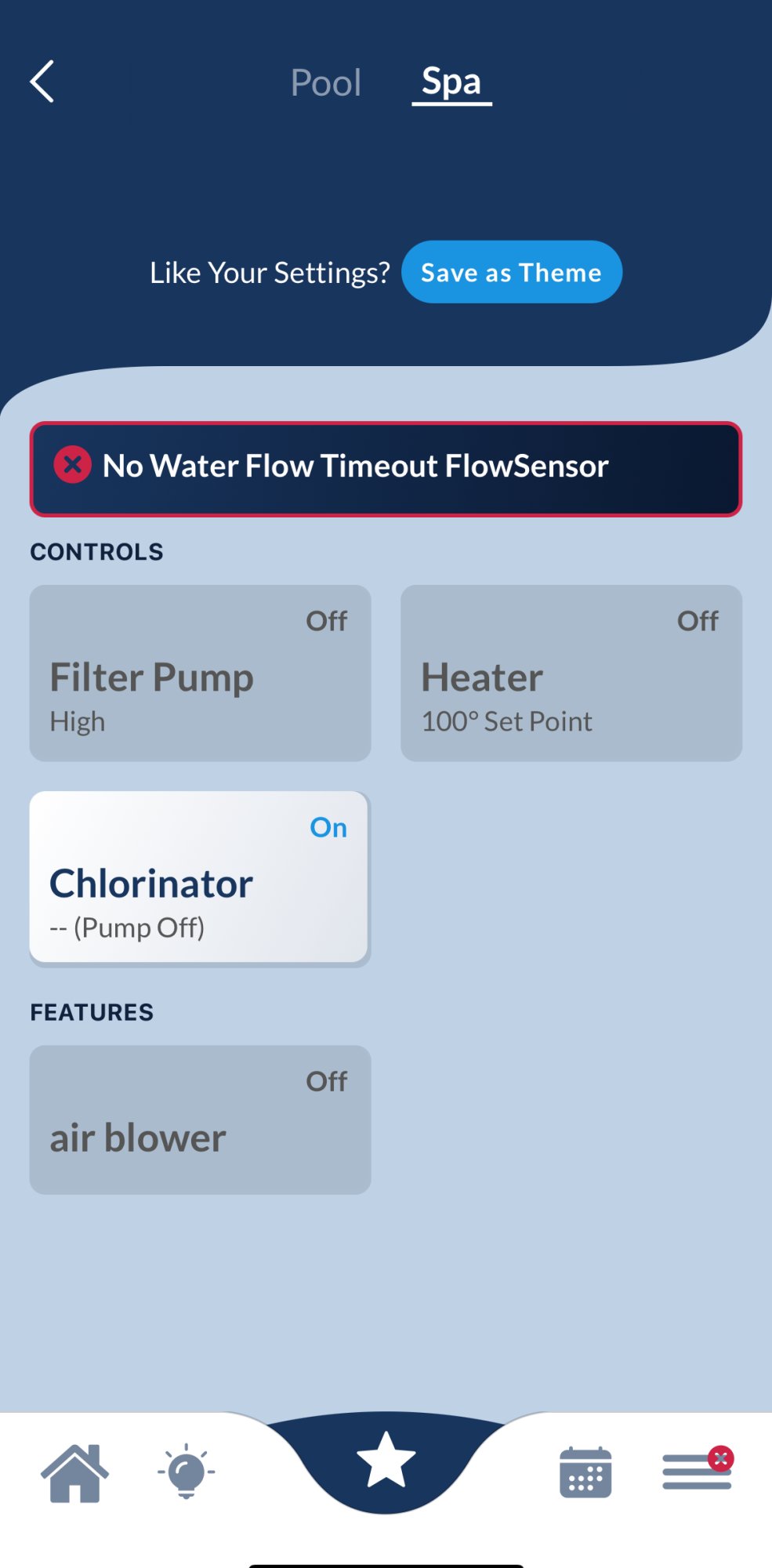Enable the air blower feature
Viewport: 772px width, 1568px height.
[x=200, y=1120]
